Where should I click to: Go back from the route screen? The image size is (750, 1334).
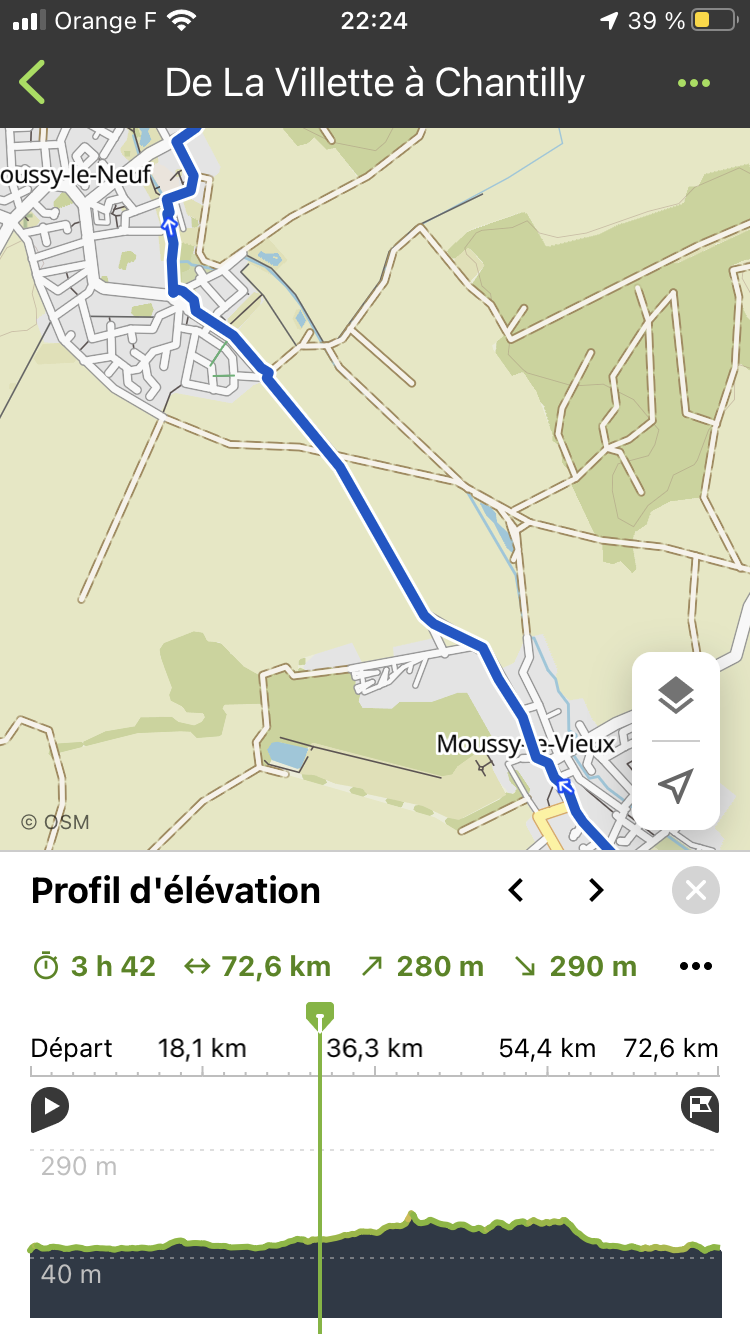click(x=33, y=82)
